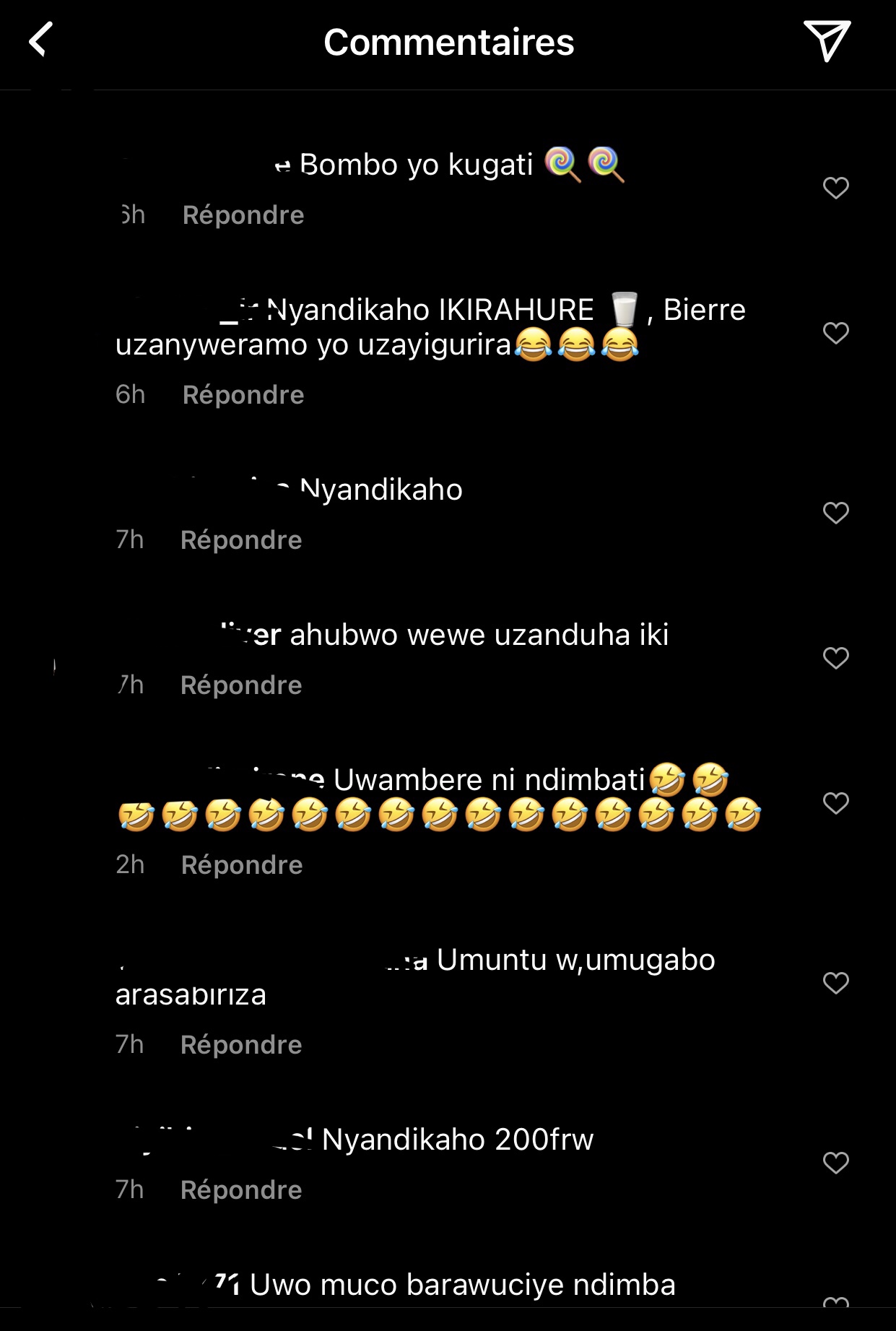Tap Répondre under the "IKIRAHURE" comment

tap(243, 395)
